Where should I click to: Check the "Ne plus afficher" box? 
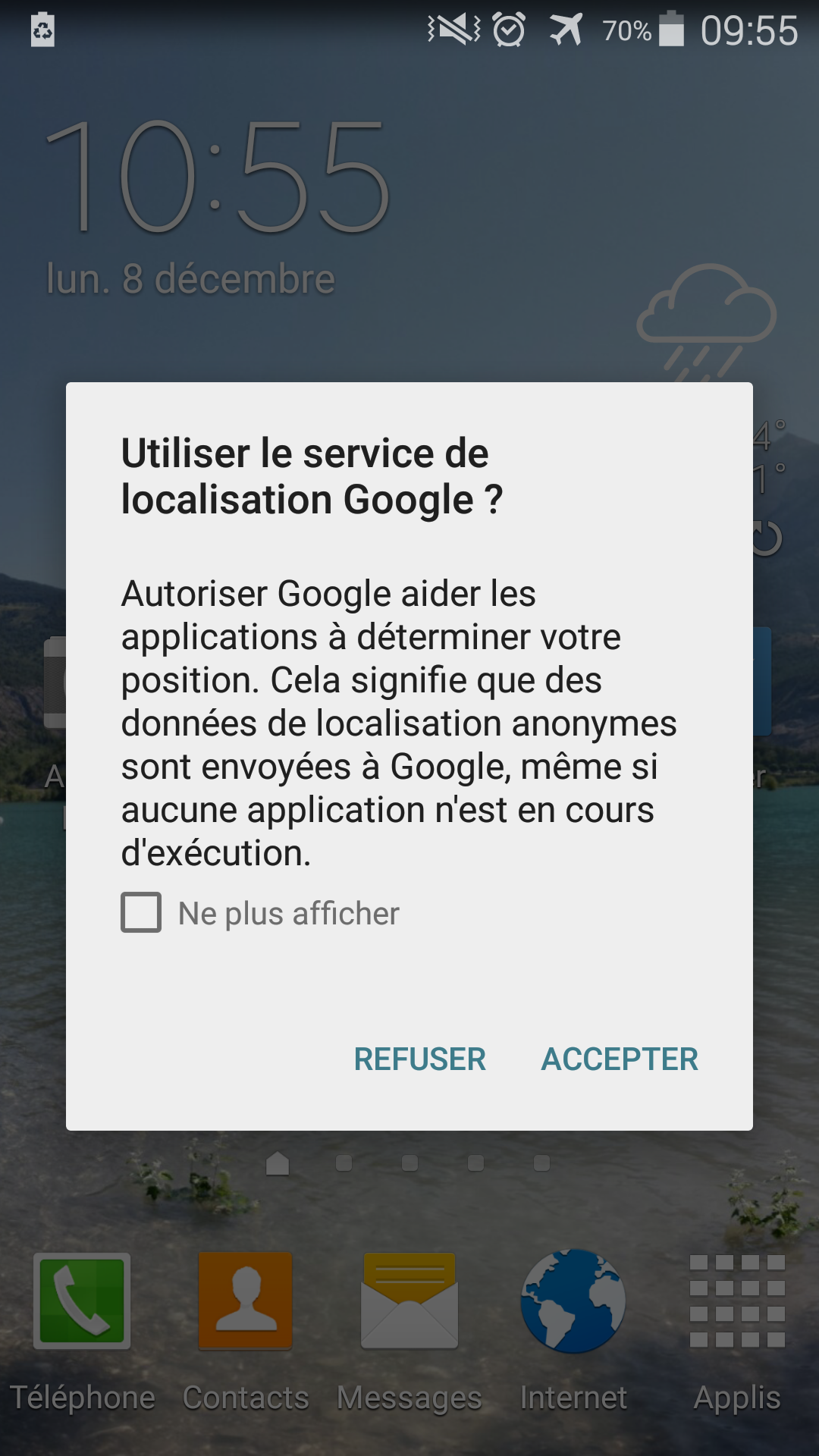141,912
